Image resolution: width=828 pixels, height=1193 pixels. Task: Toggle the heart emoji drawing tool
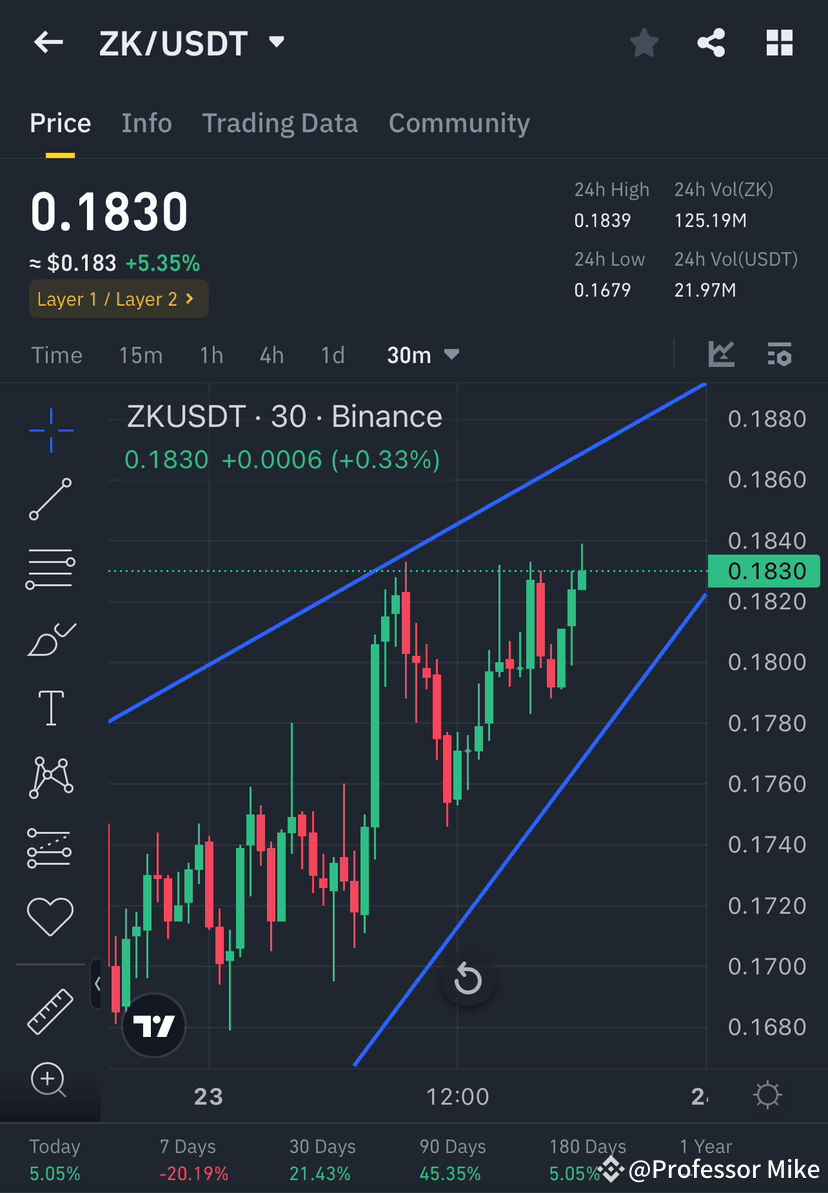coord(50,917)
